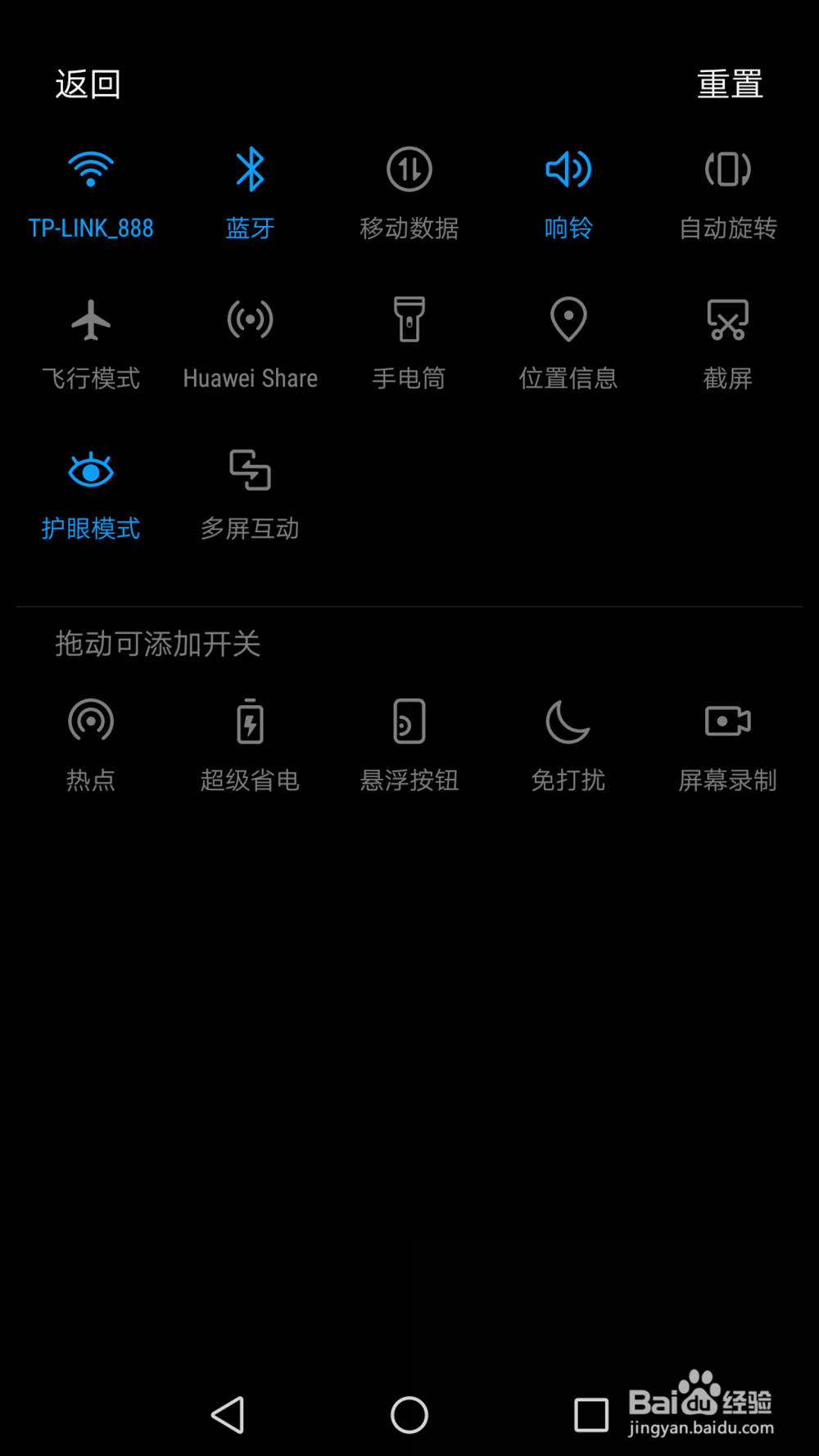
Task: Toggle the TP-LINK_888 WiFi switch
Action: [90, 169]
